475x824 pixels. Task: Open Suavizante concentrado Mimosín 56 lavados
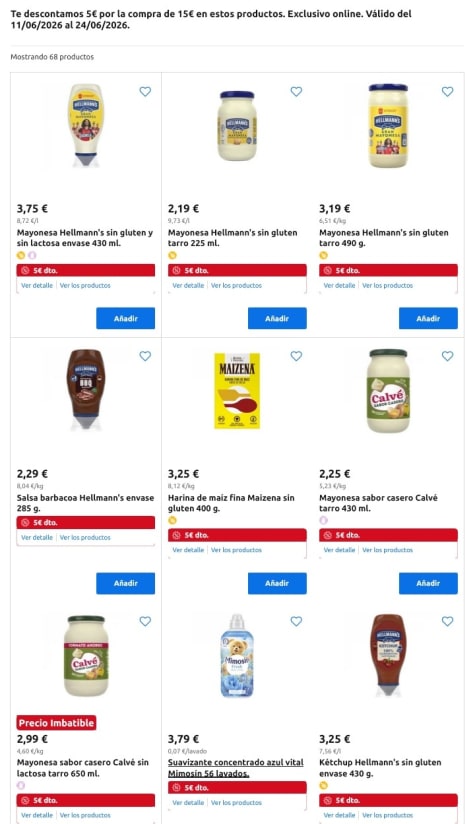click(x=235, y=768)
